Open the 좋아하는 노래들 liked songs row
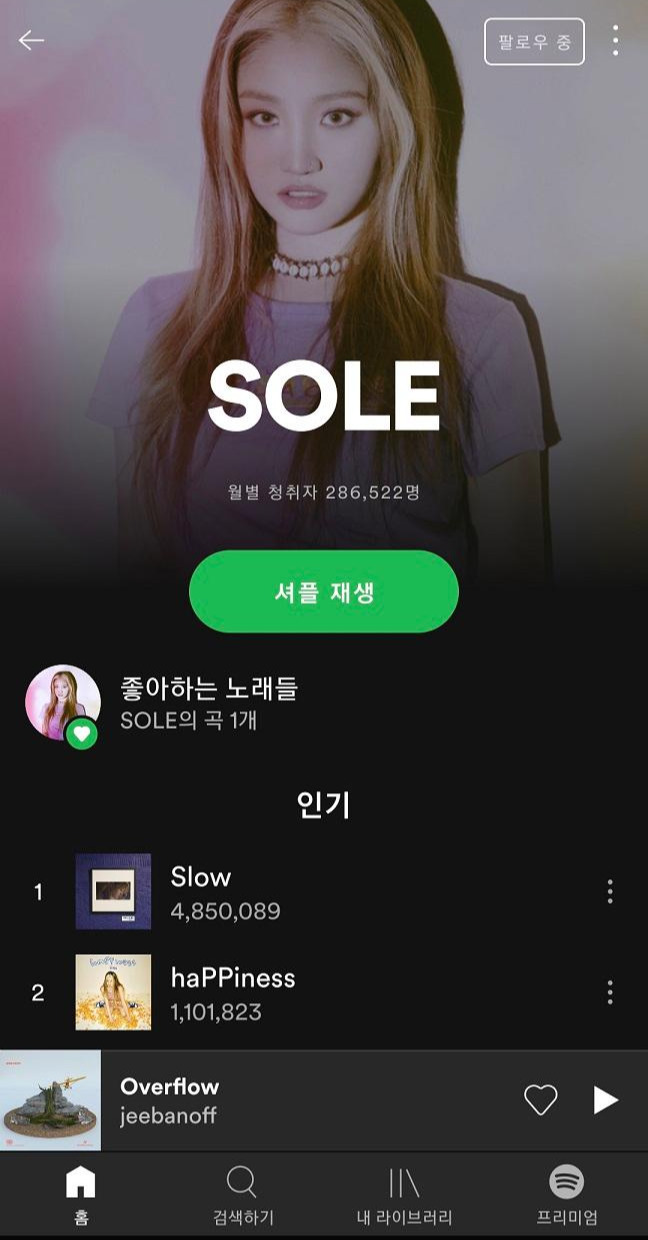The image size is (648, 1240). (x=210, y=704)
